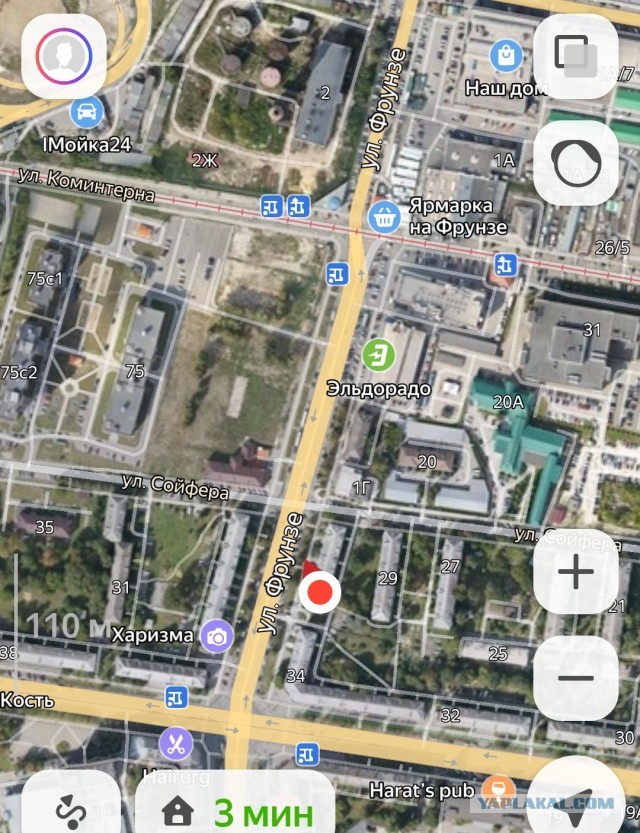Select the Наш дом shop marker
Screen dimensions: 640x833
508,55
